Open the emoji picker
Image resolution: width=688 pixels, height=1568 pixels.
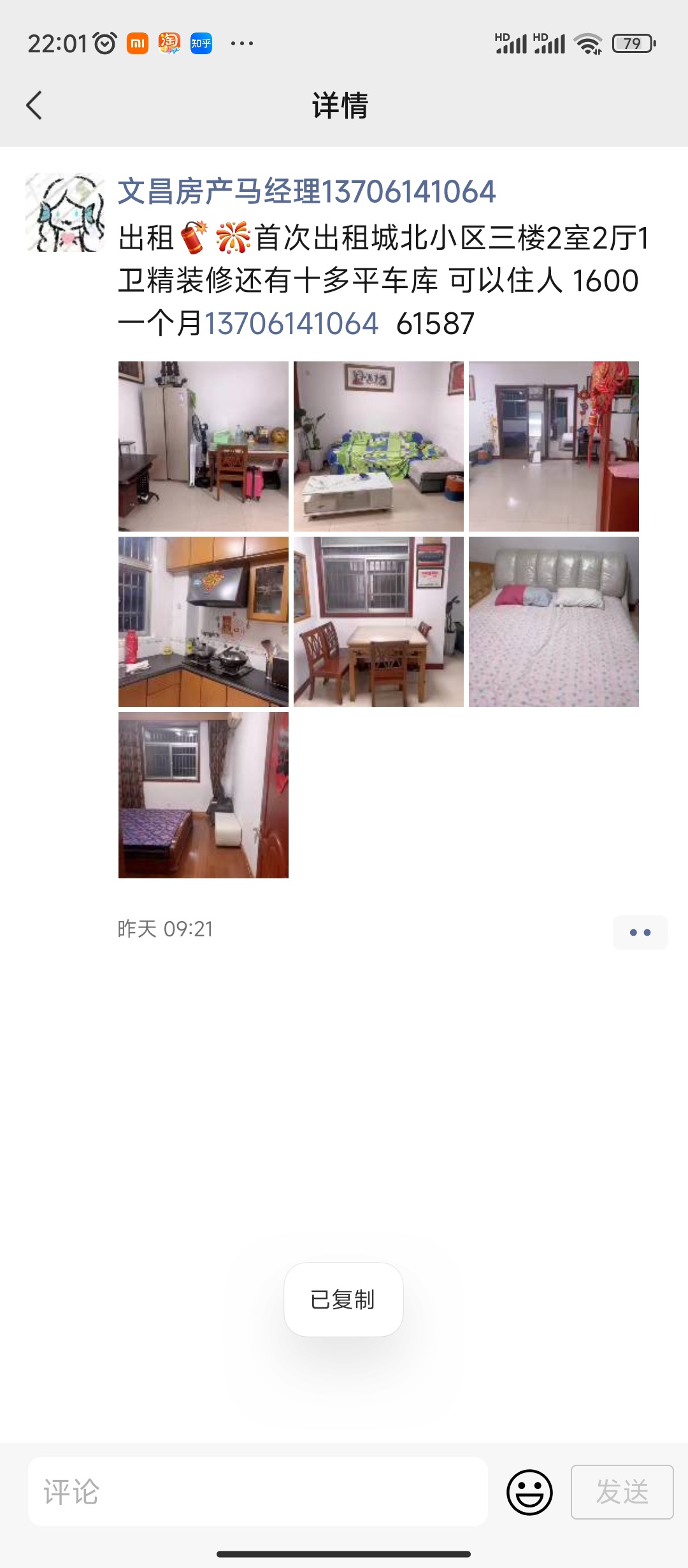pyautogui.click(x=529, y=1492)
